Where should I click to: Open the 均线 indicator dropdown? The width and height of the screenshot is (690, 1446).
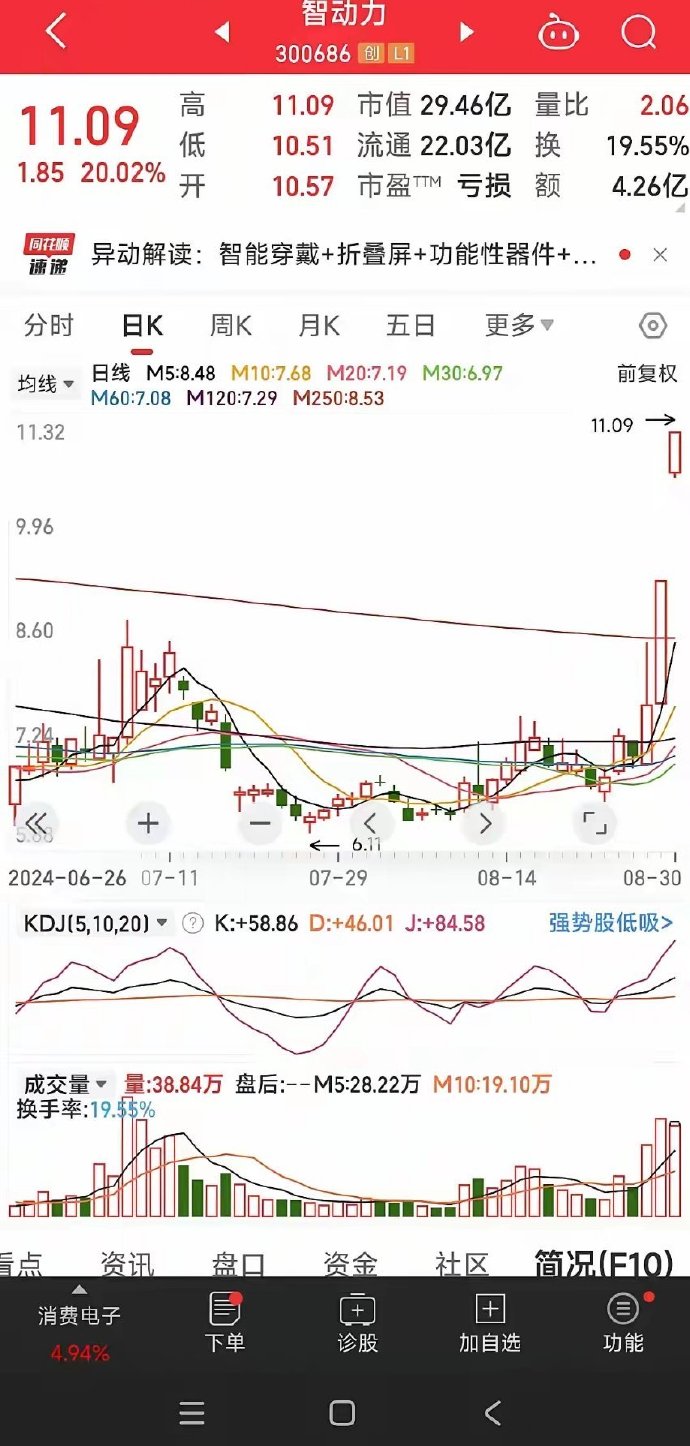coord(46,384)
